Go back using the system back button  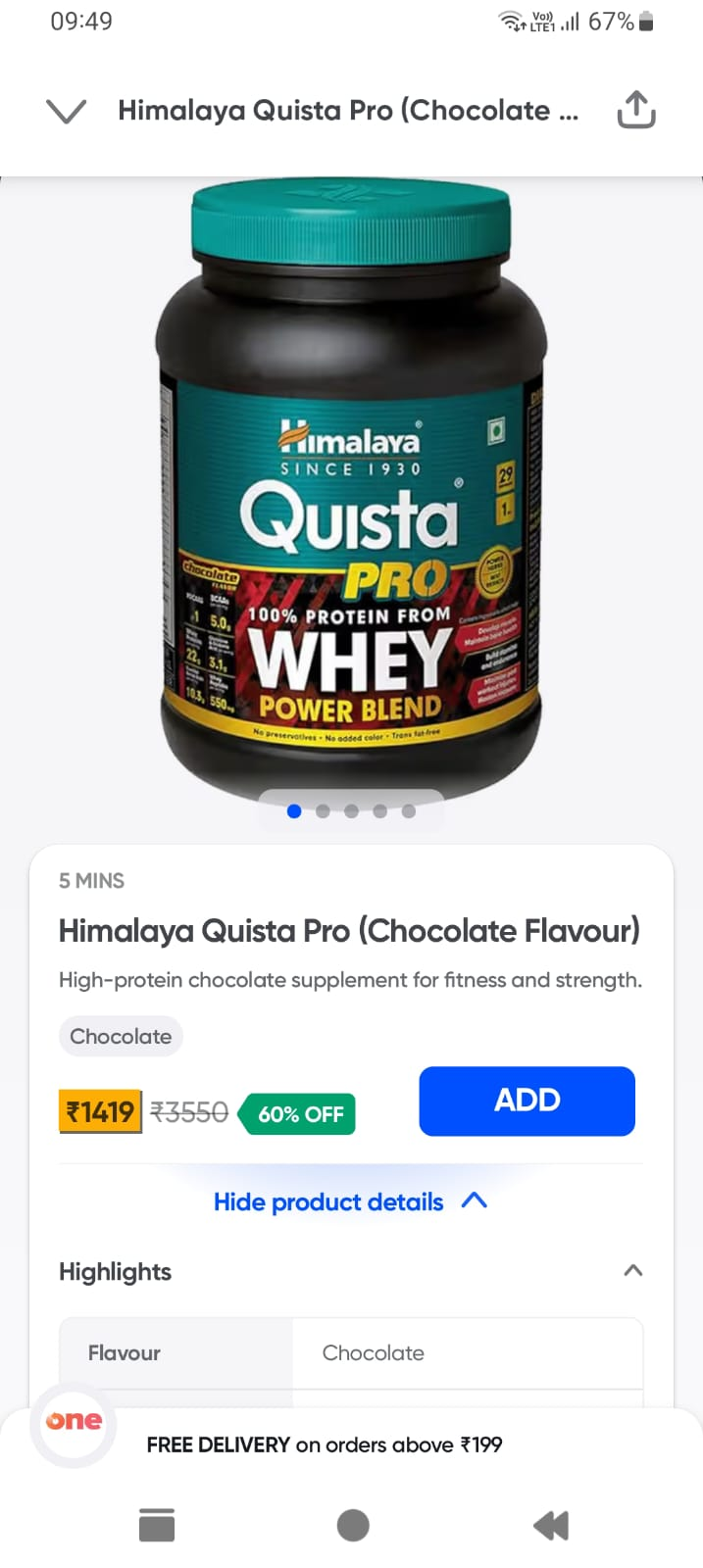pyautogui.click(x=551, y=1525)
